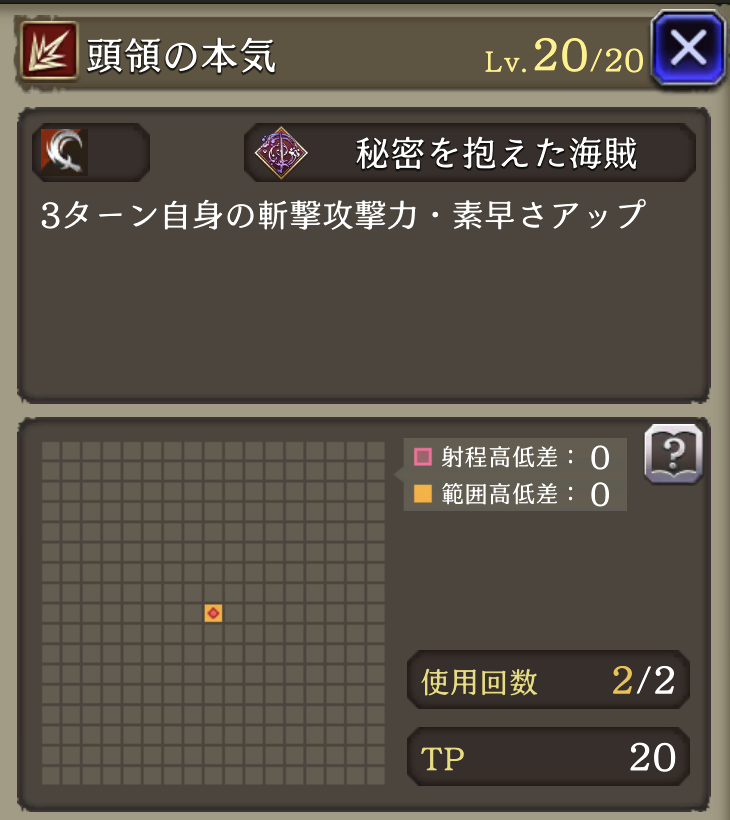The image size is (730, 820).
Task: Close the 頭領の本気 skill dialog
Action: pyautogui.click(x=688, y=48)
